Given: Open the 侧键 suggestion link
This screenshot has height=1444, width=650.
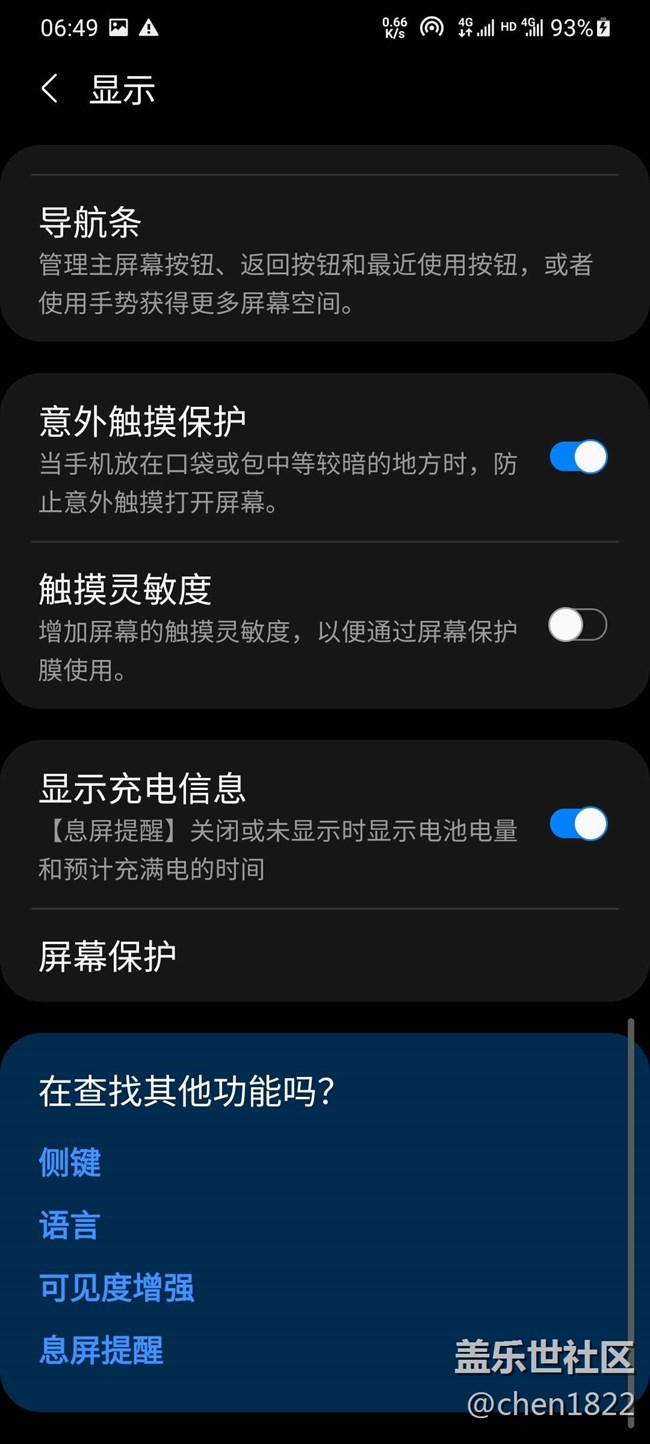Looking at the screenshot, I should tap(70, 1162).
